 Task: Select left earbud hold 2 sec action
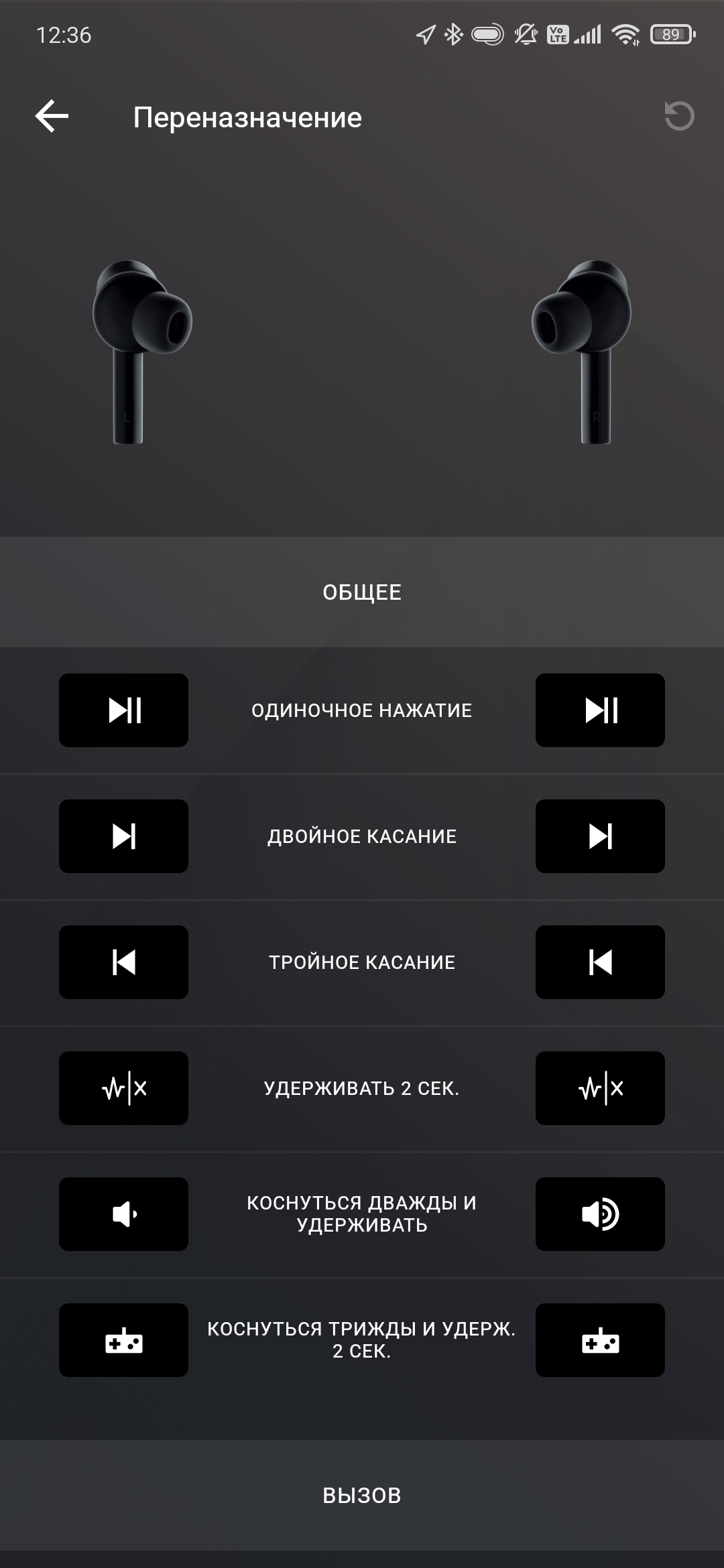tap(123, 1088)
